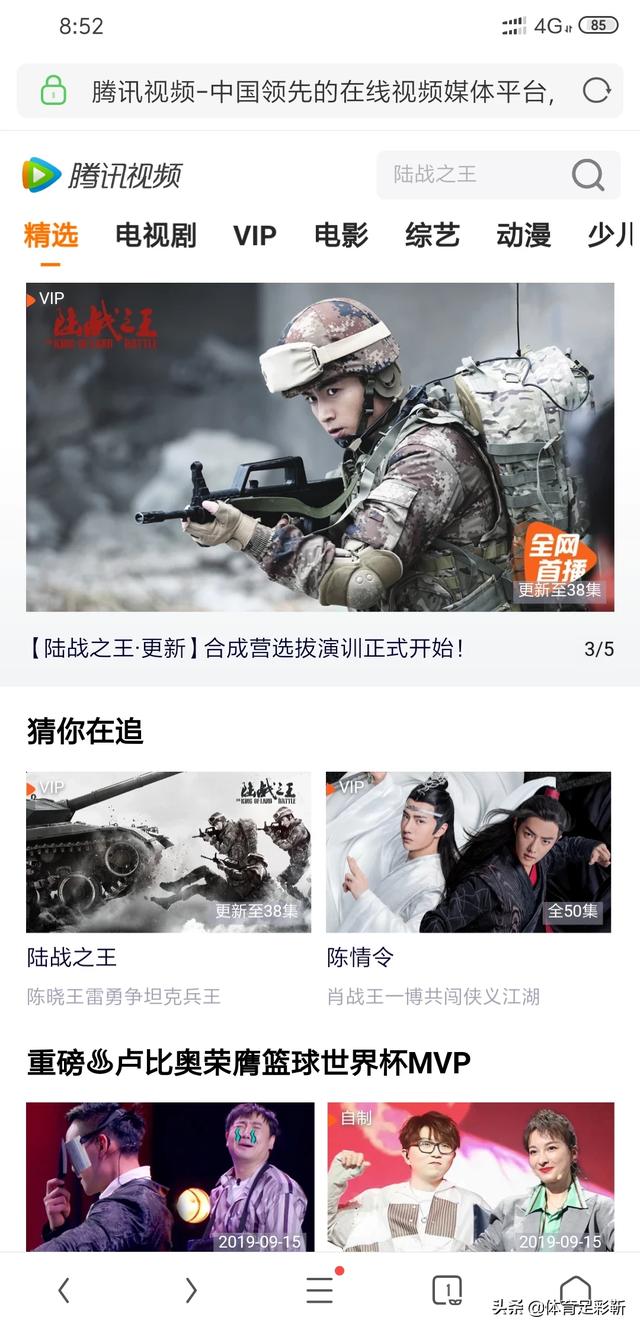
Task: Open the 陆战之王 featured banner
Action: (x=320, y=447)
